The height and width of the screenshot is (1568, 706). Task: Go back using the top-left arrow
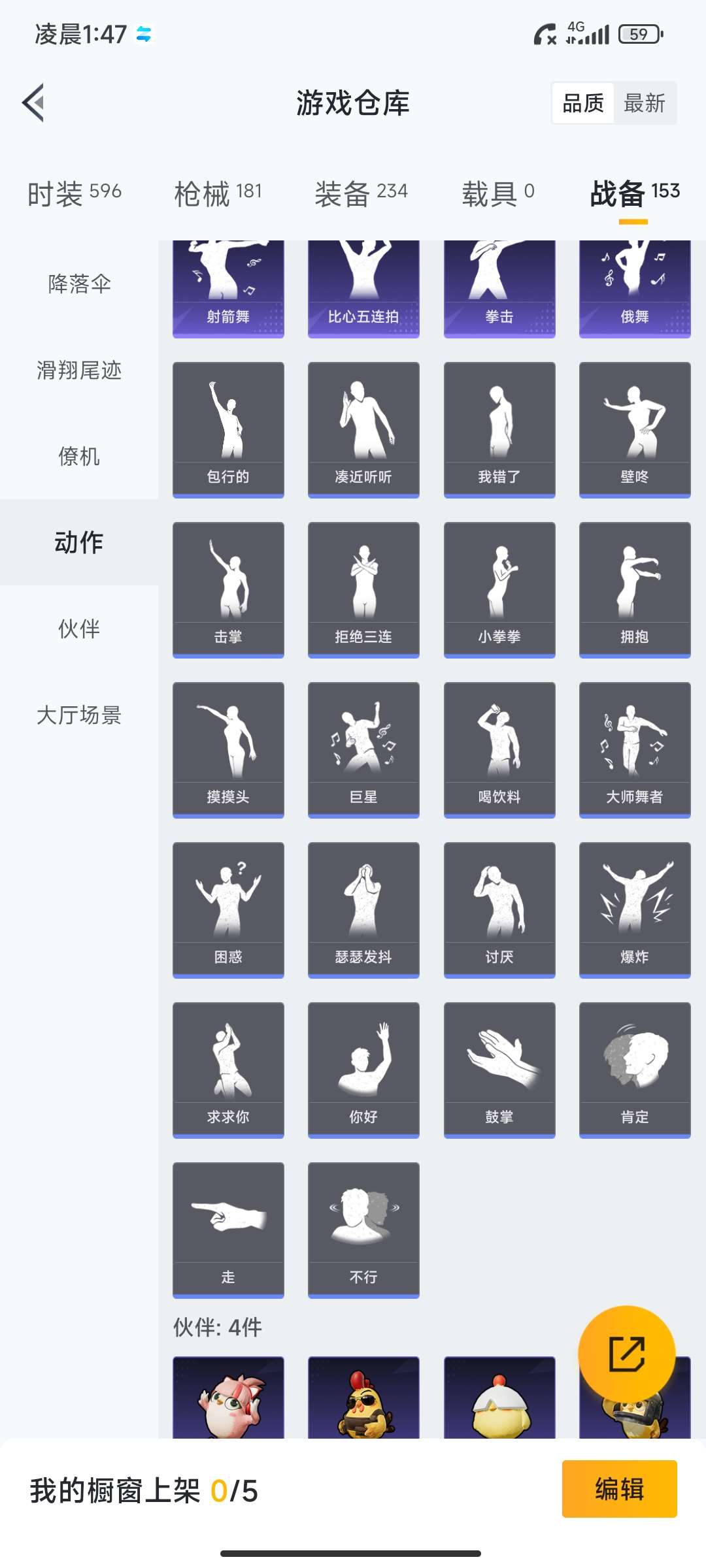click(33, 103)
